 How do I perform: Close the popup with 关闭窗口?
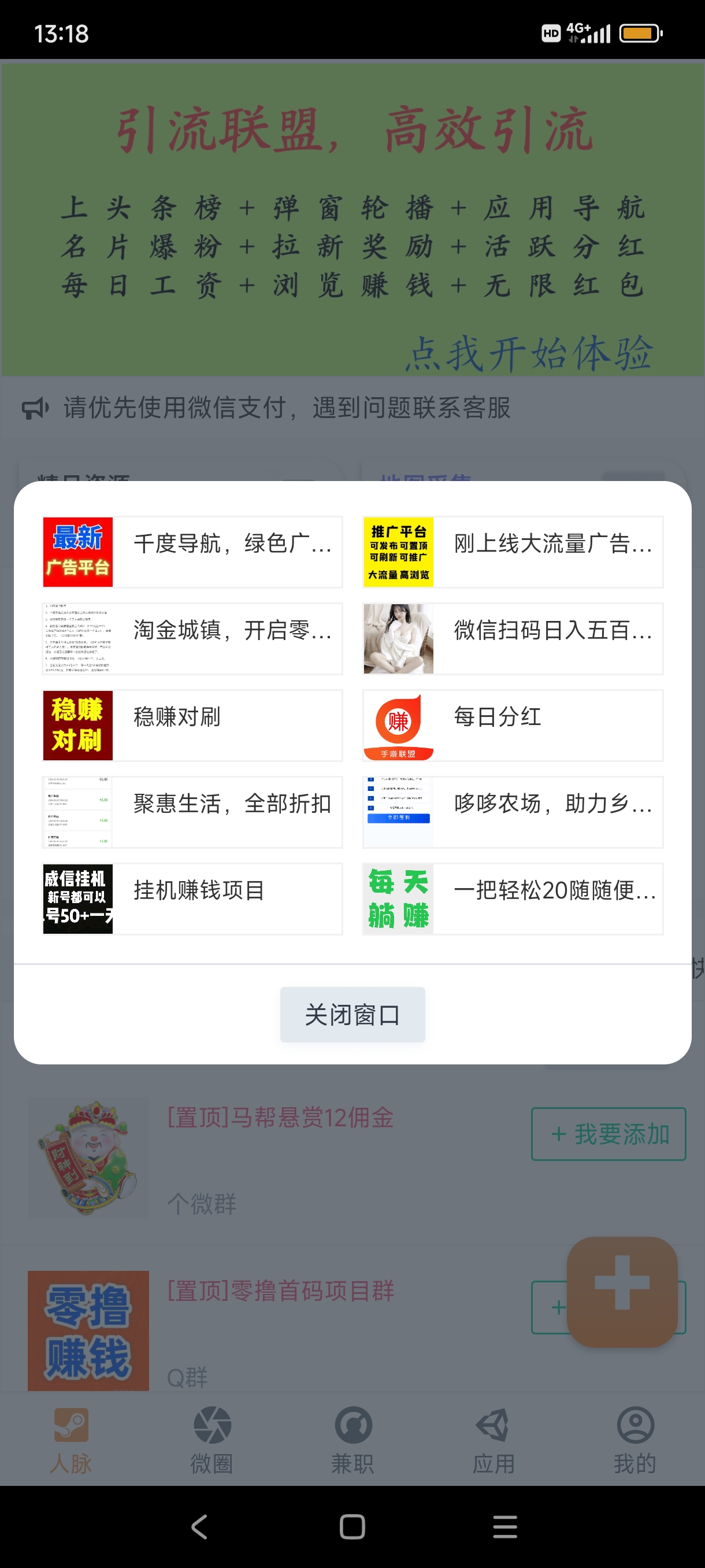tap(352, 1014)
